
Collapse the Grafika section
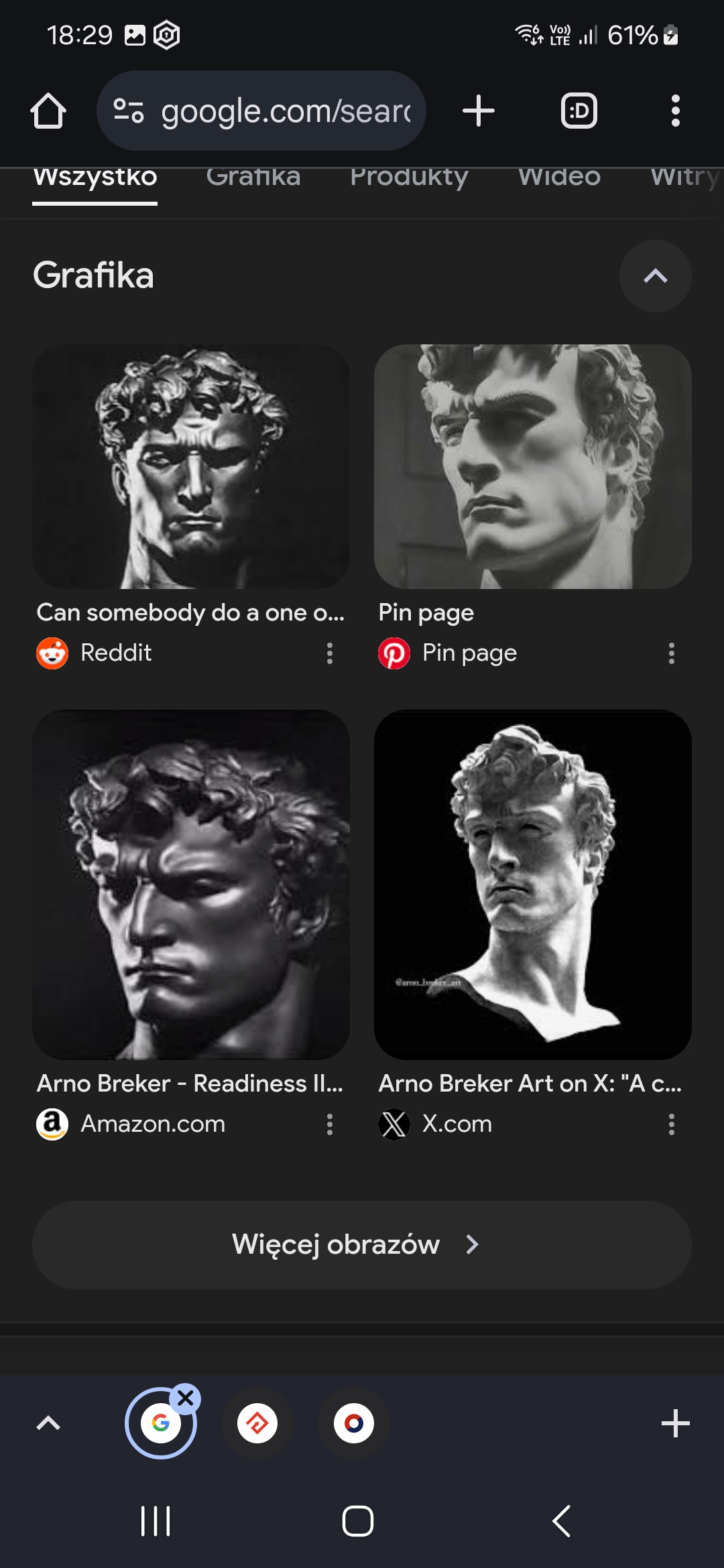(x=655, y=276)
